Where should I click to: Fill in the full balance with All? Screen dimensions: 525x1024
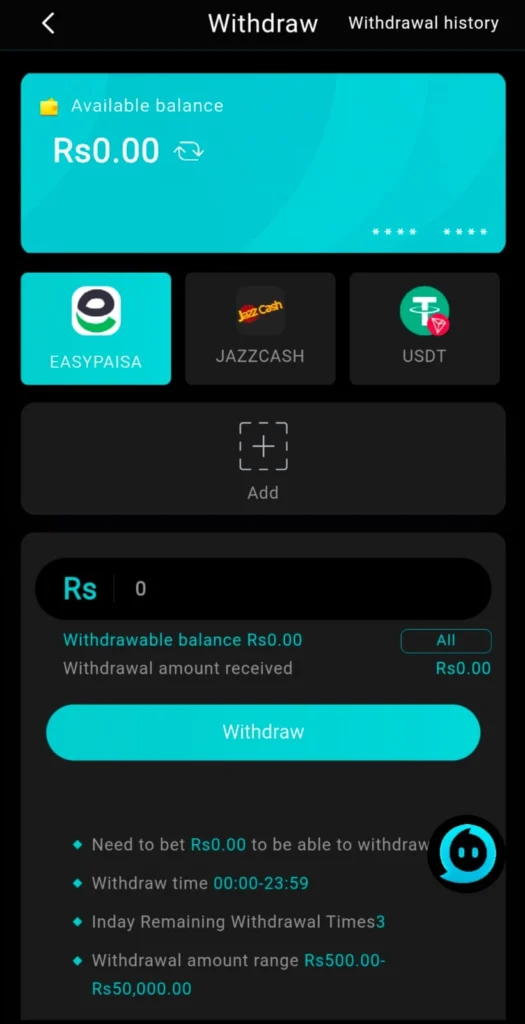click(x=446, y=641)
